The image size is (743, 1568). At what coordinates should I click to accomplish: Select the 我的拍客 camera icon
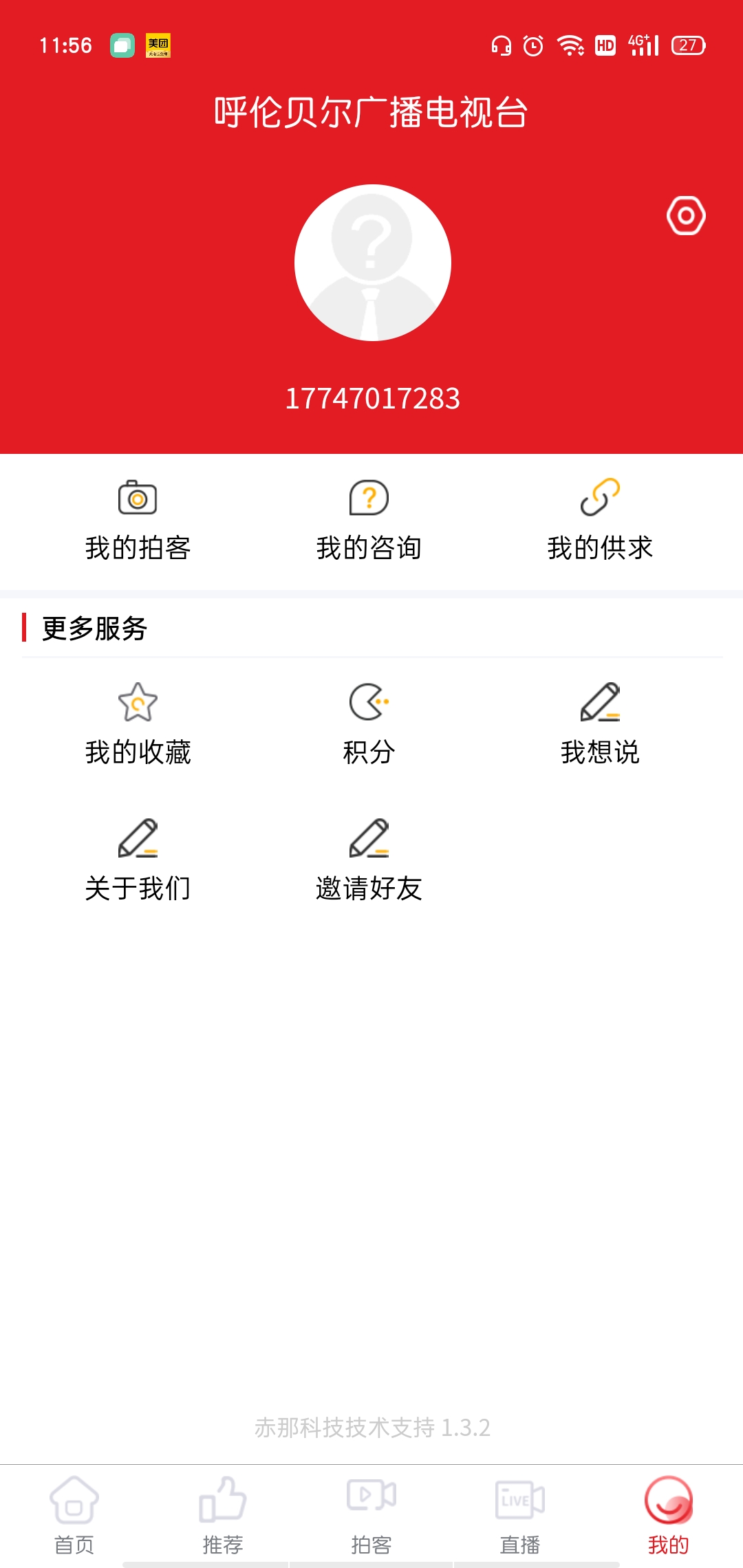(x=139, y=501)
